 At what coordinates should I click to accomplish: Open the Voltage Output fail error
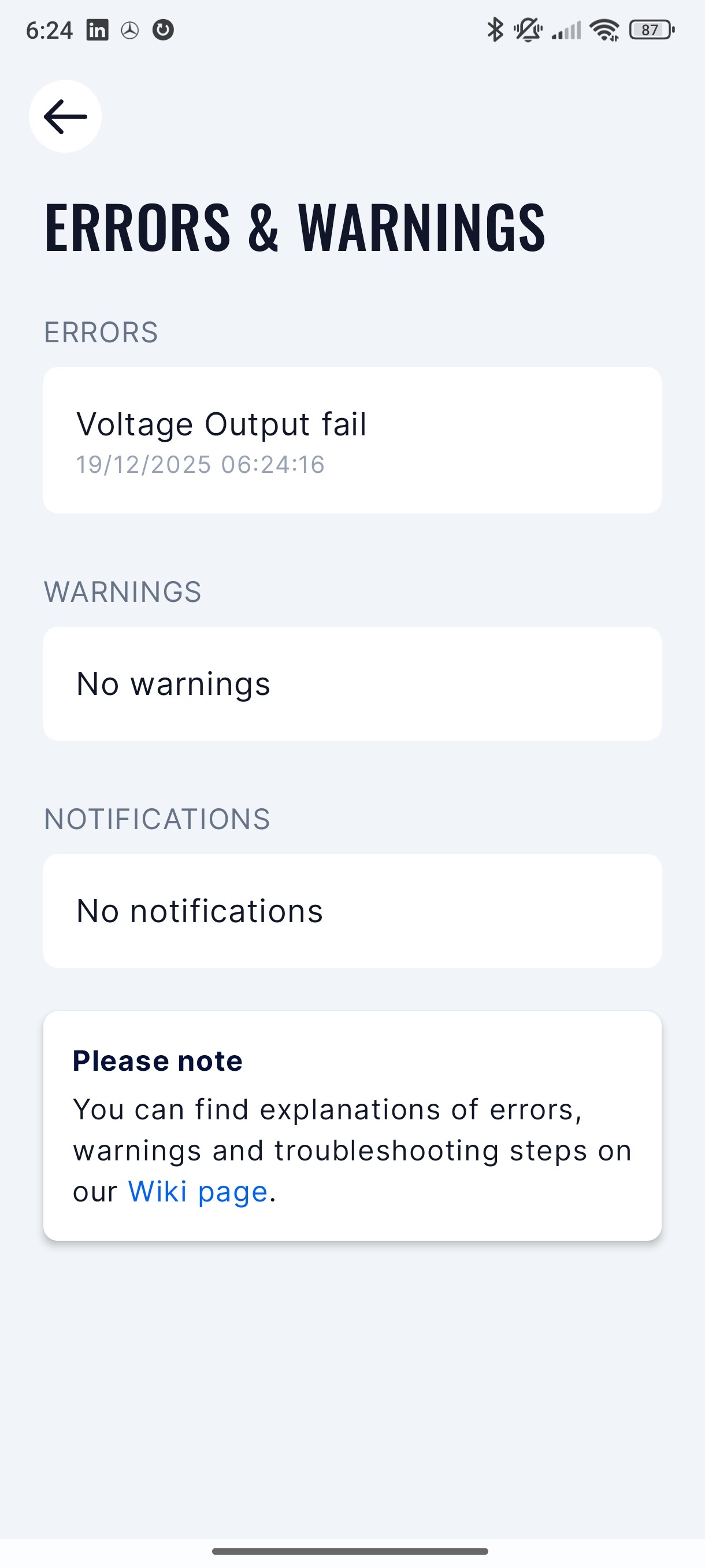351,440
